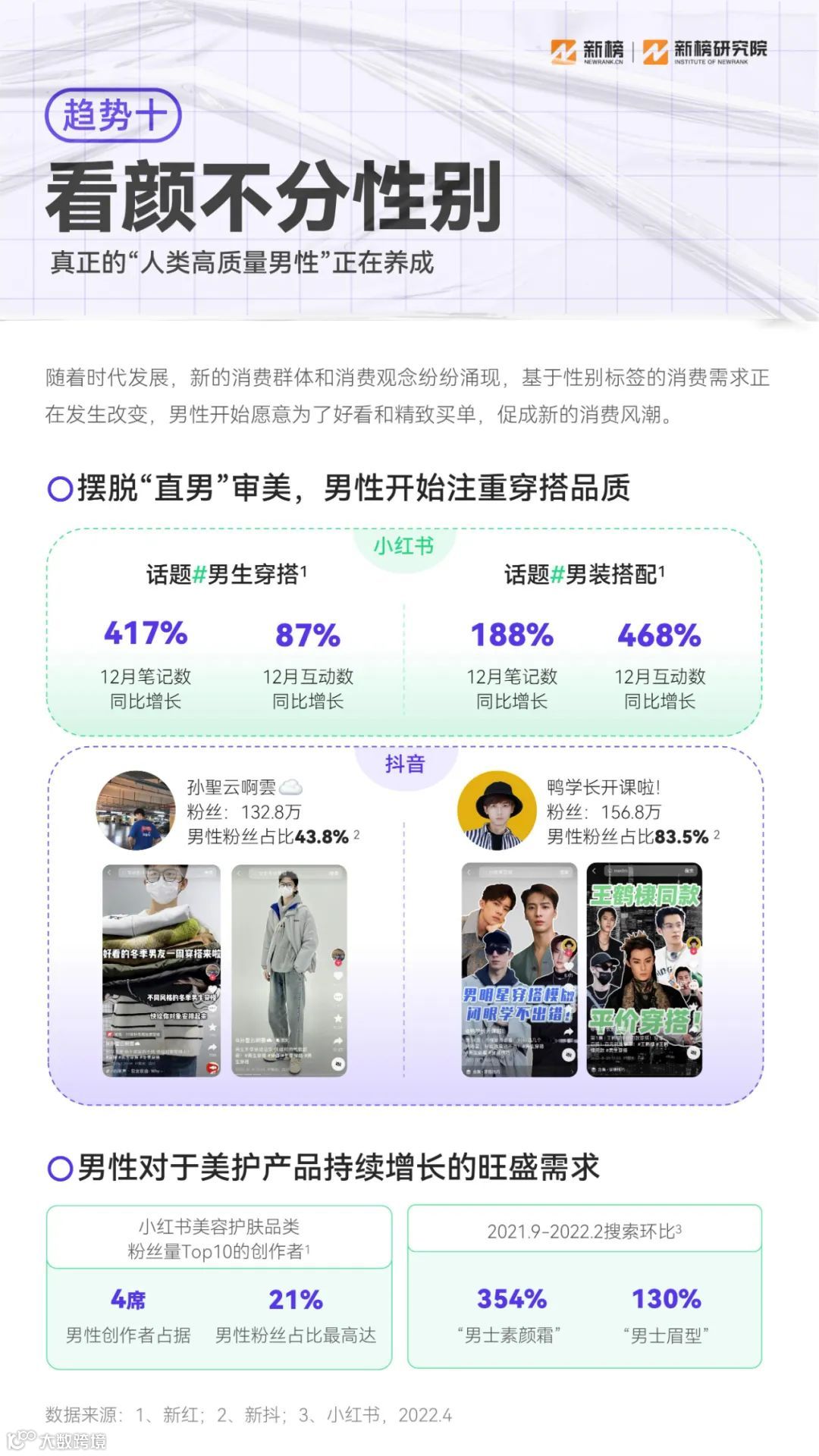This screenshot has width=819, height=1456.
Task: Open comments via the speech bubble icon
Action: [x=212, y=1008]
